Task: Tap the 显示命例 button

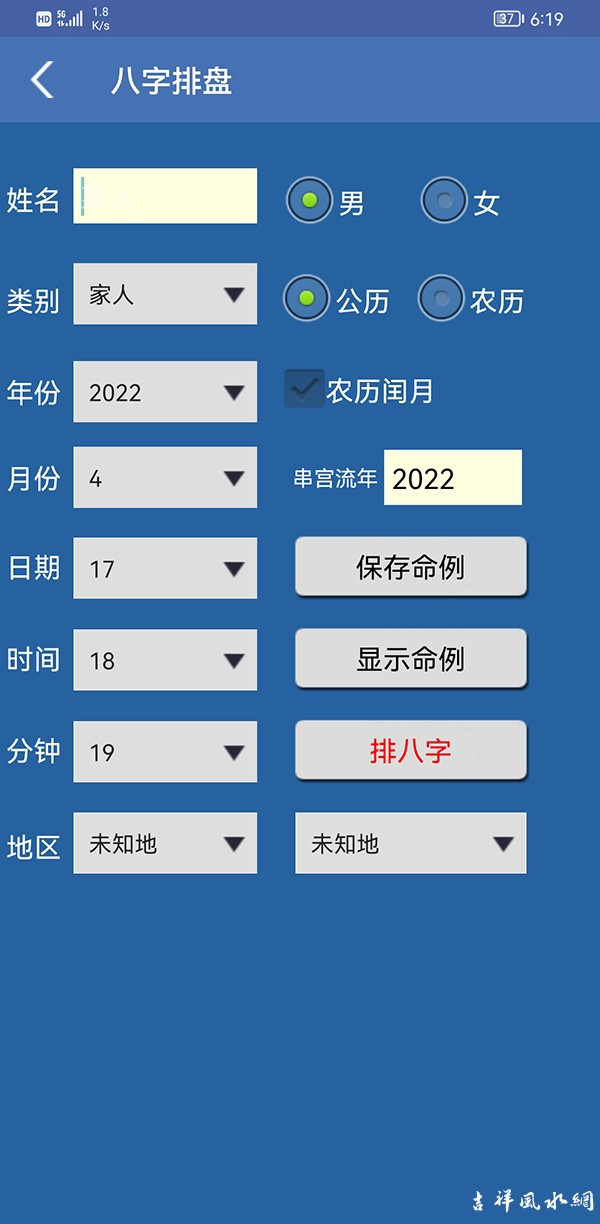Action: coord(410,659)
